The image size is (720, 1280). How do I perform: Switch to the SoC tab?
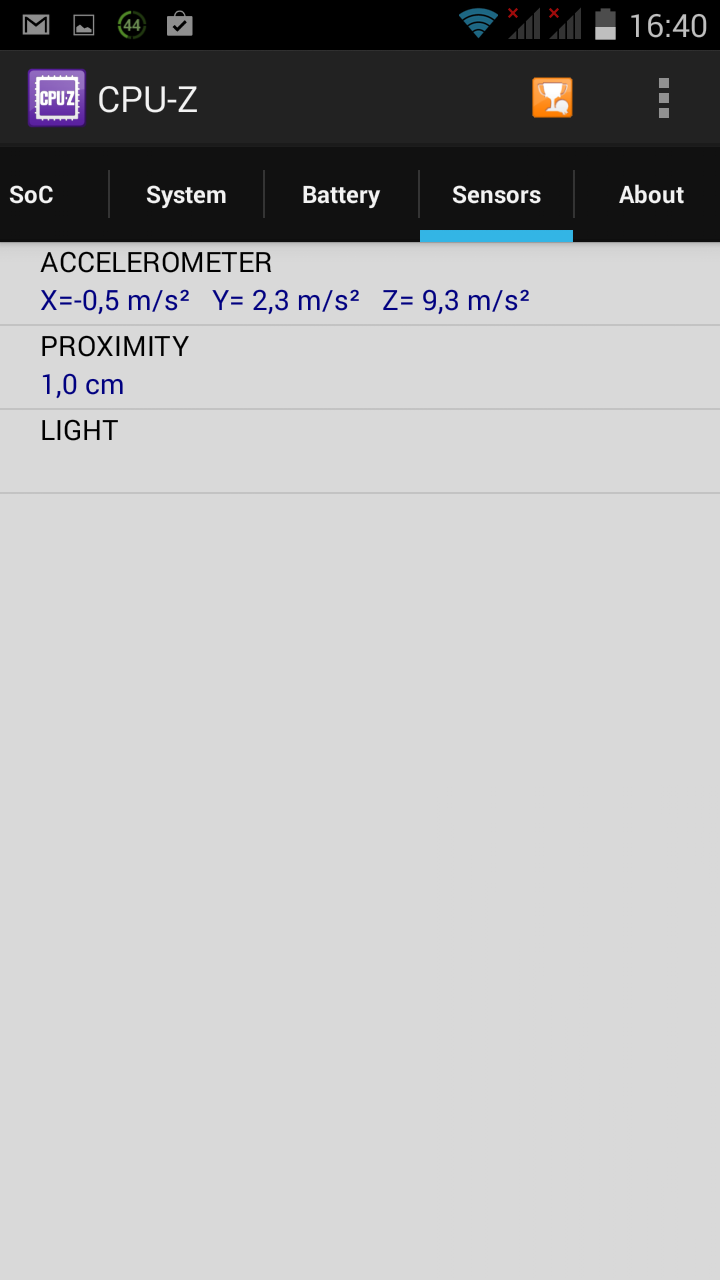tap(32, 195)
